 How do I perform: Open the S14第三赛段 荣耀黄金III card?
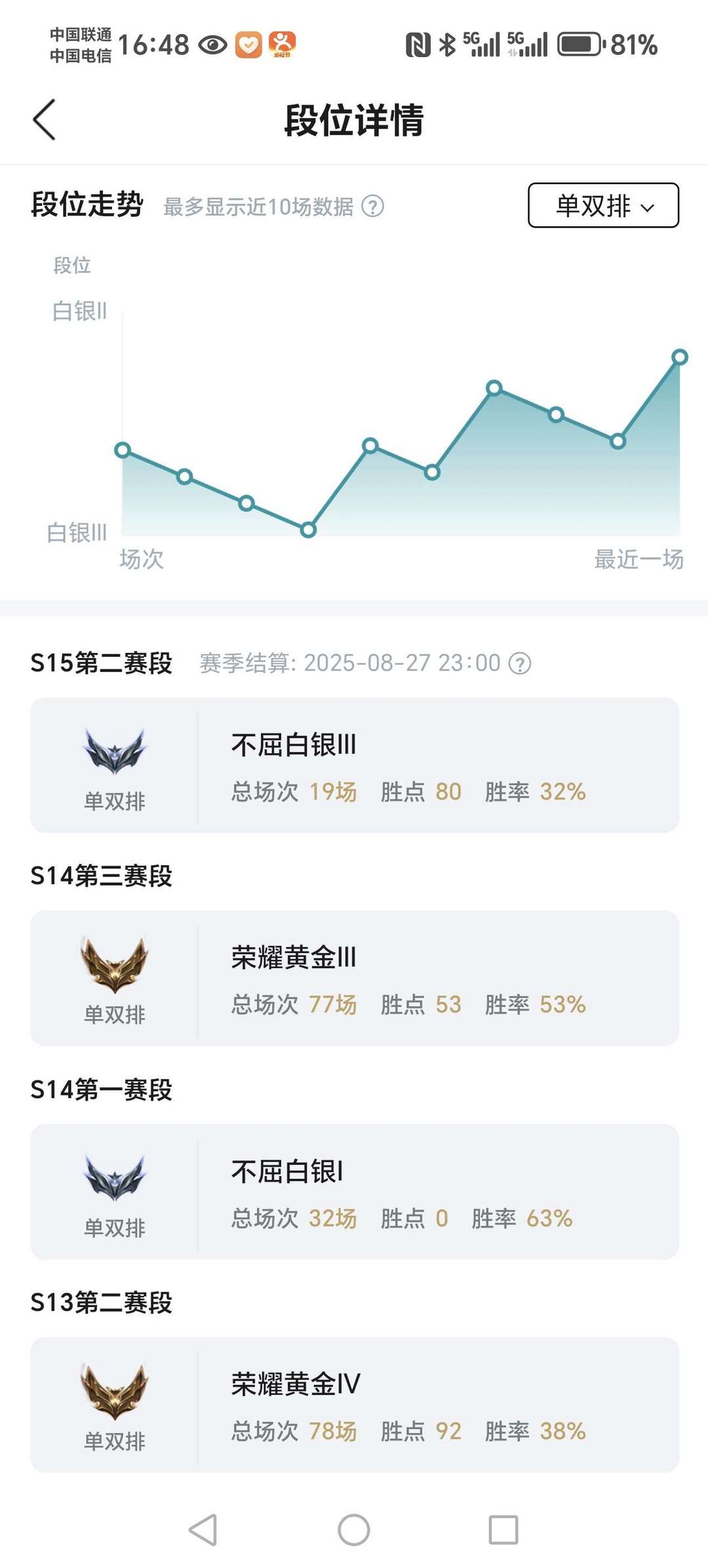pyautogui.click(x=354, y=978)
